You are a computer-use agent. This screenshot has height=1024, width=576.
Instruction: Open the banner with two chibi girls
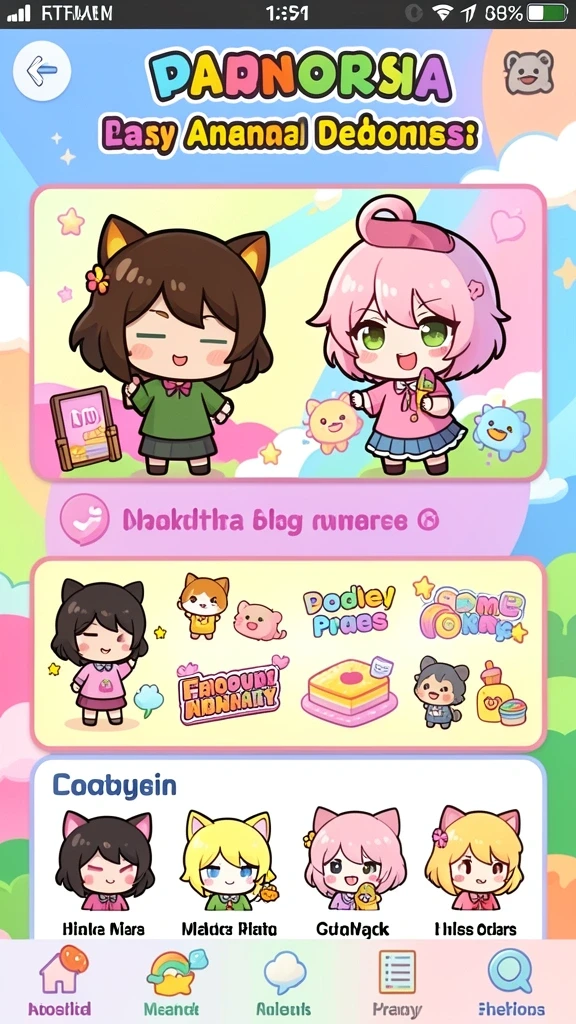click(x=288, y=333)
